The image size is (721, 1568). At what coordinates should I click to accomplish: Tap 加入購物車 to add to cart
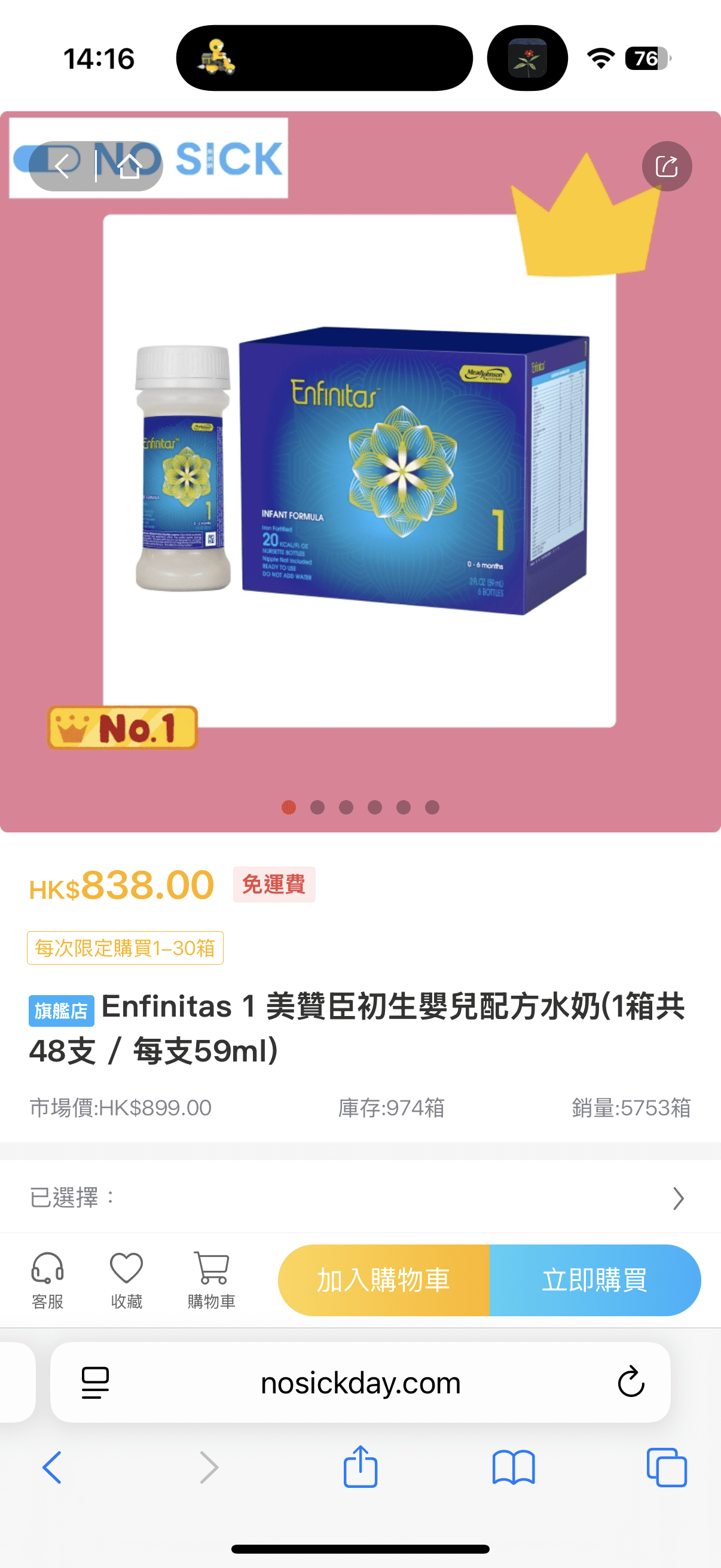point(384,1280)
